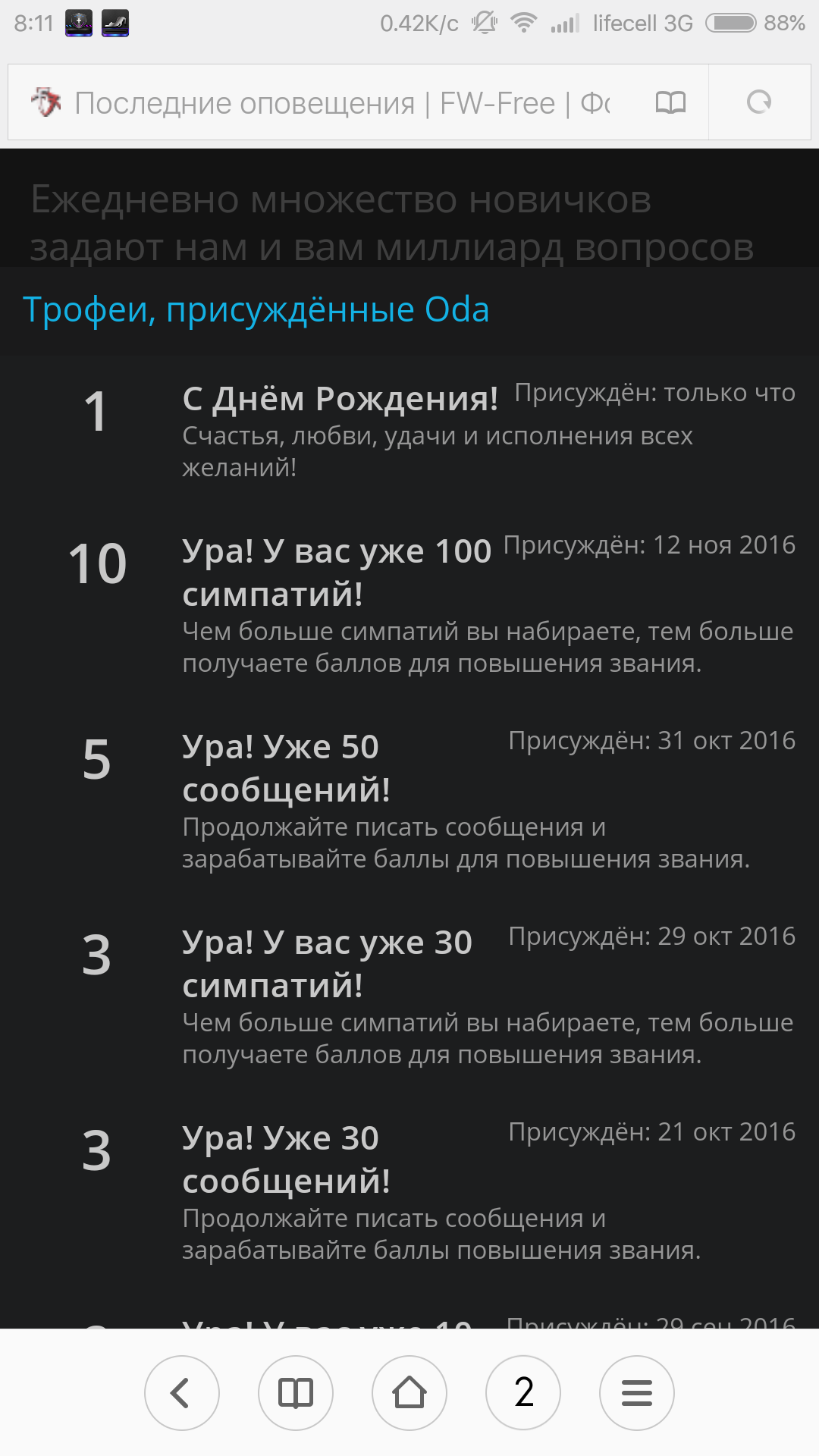The width and height of the screenshot is (819, 1456).
Task: Reload the current page
Action: 759,102
